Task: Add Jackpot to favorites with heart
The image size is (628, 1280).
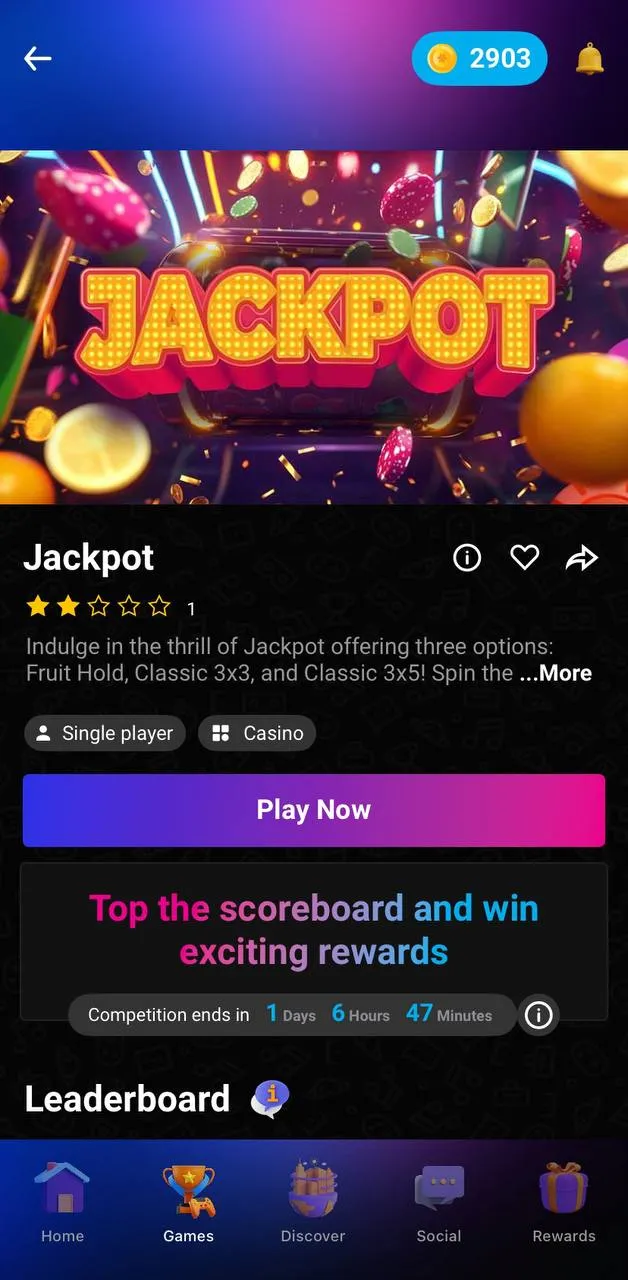Action: point(525,558)
